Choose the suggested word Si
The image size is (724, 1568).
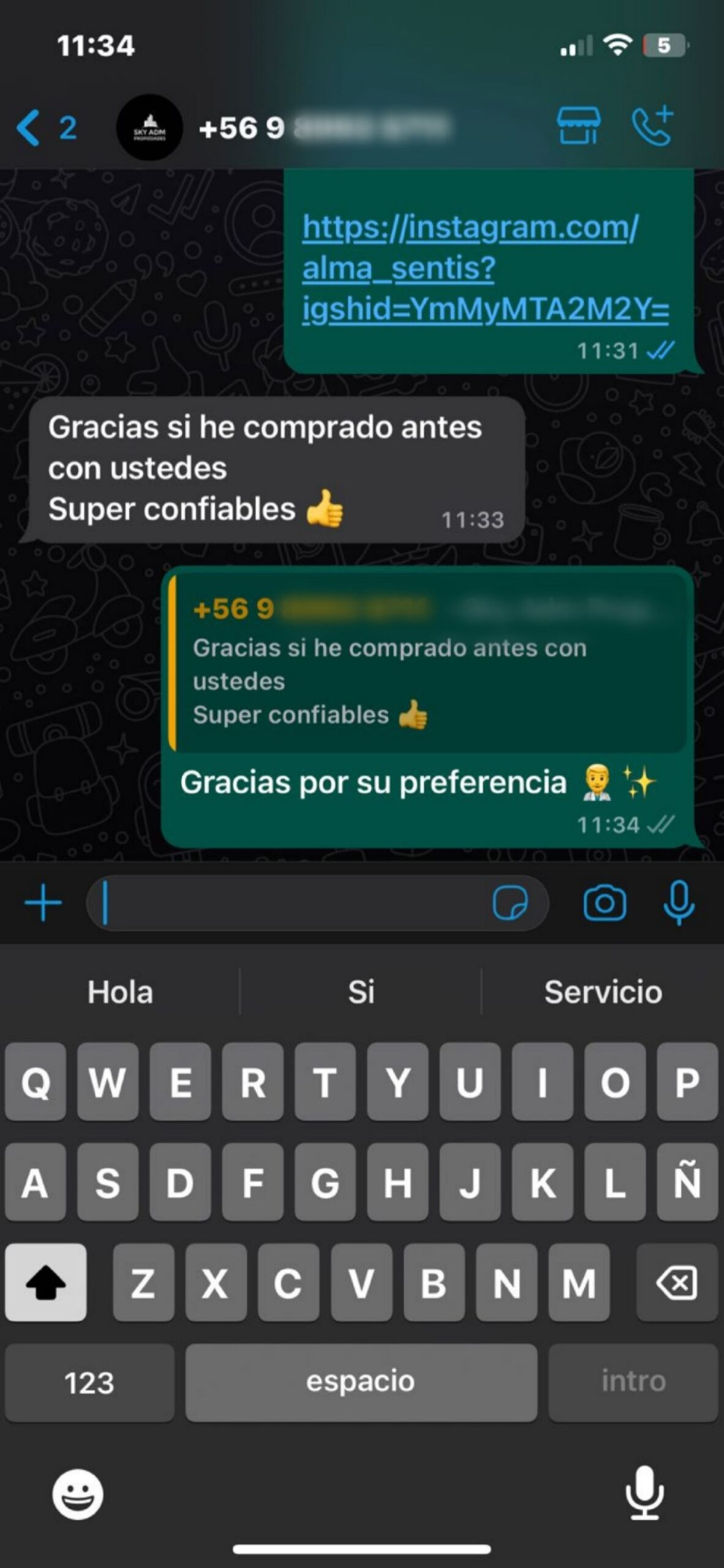tap(361, 992)
